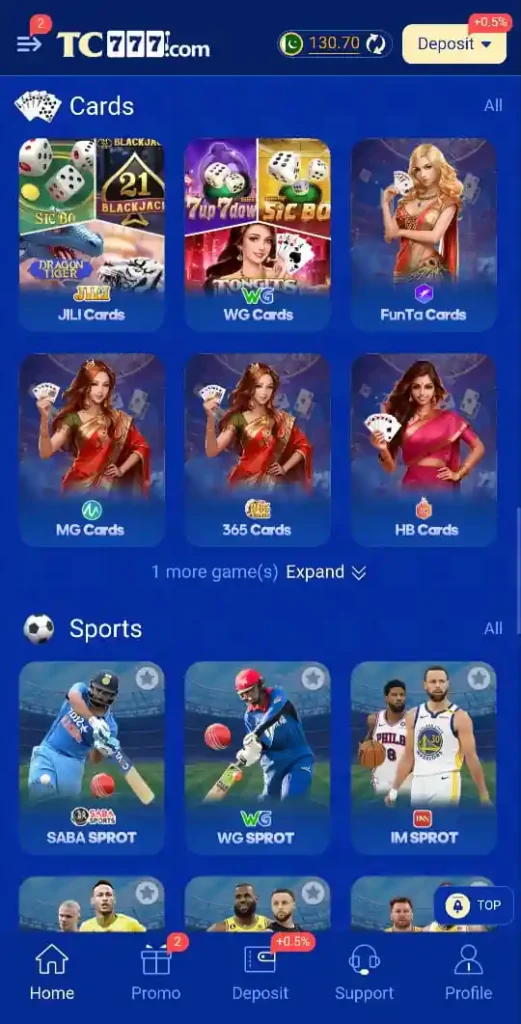
Task: Open the side menu button
Action: (x=29, y=44)
